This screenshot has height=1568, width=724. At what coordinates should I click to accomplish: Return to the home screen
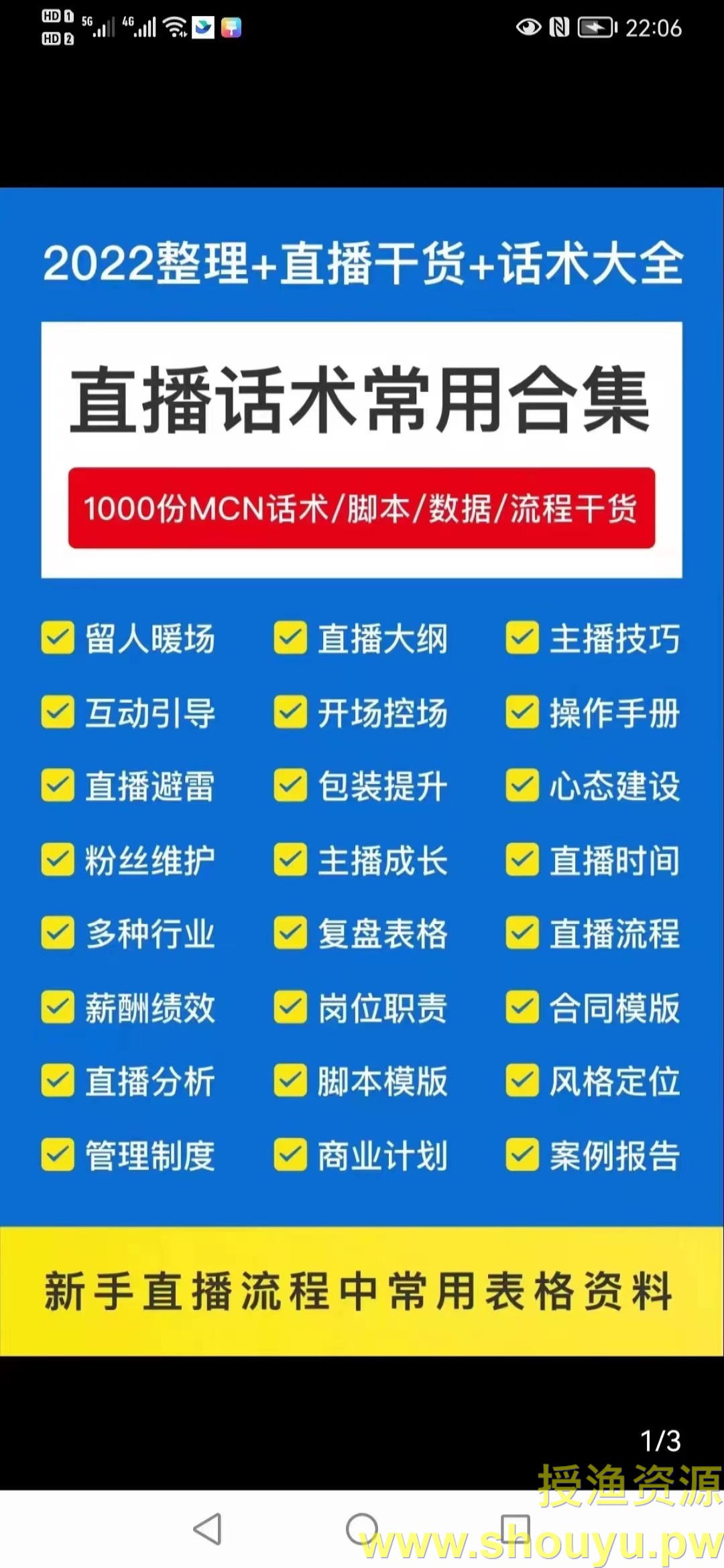(x=362, y=1529)
